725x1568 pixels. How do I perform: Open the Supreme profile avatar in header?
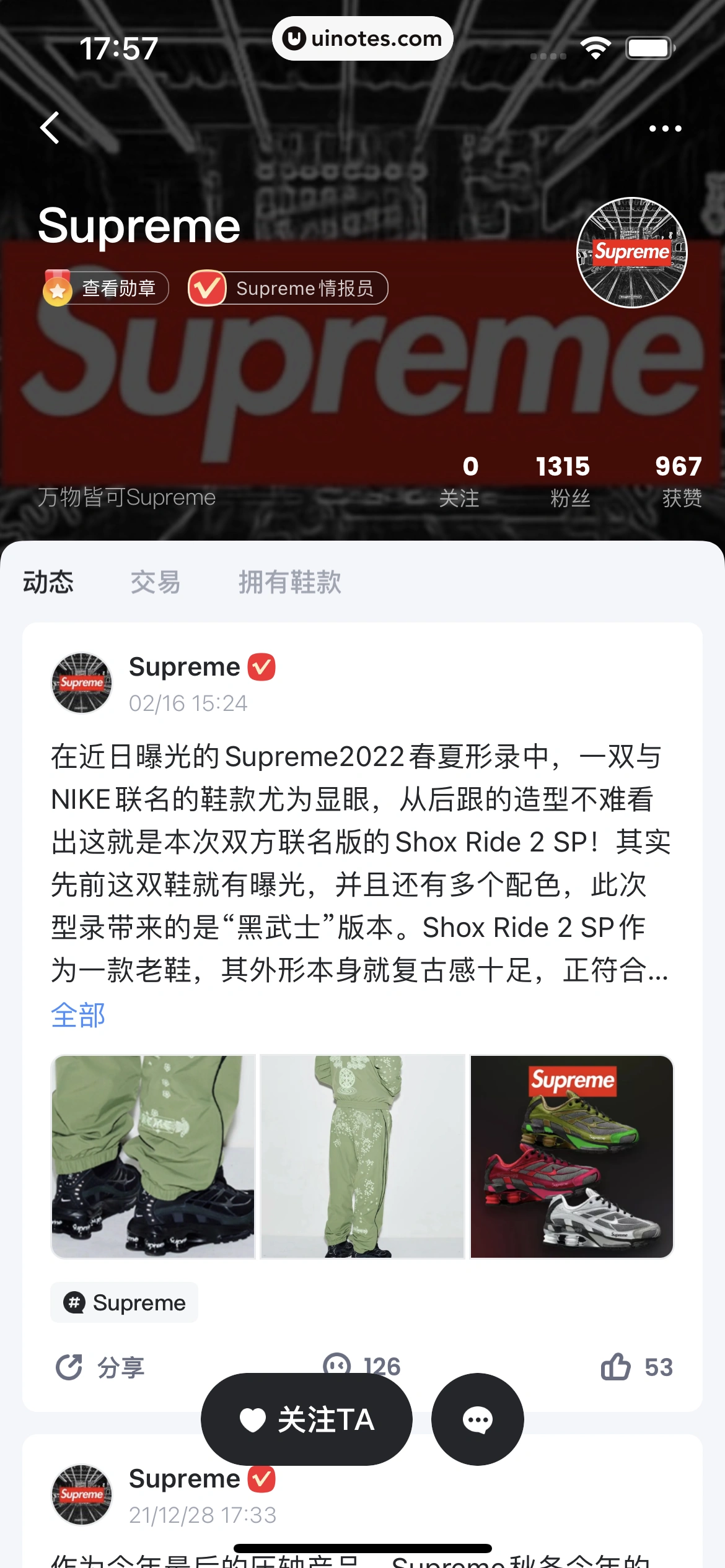(x=631, y=253)
